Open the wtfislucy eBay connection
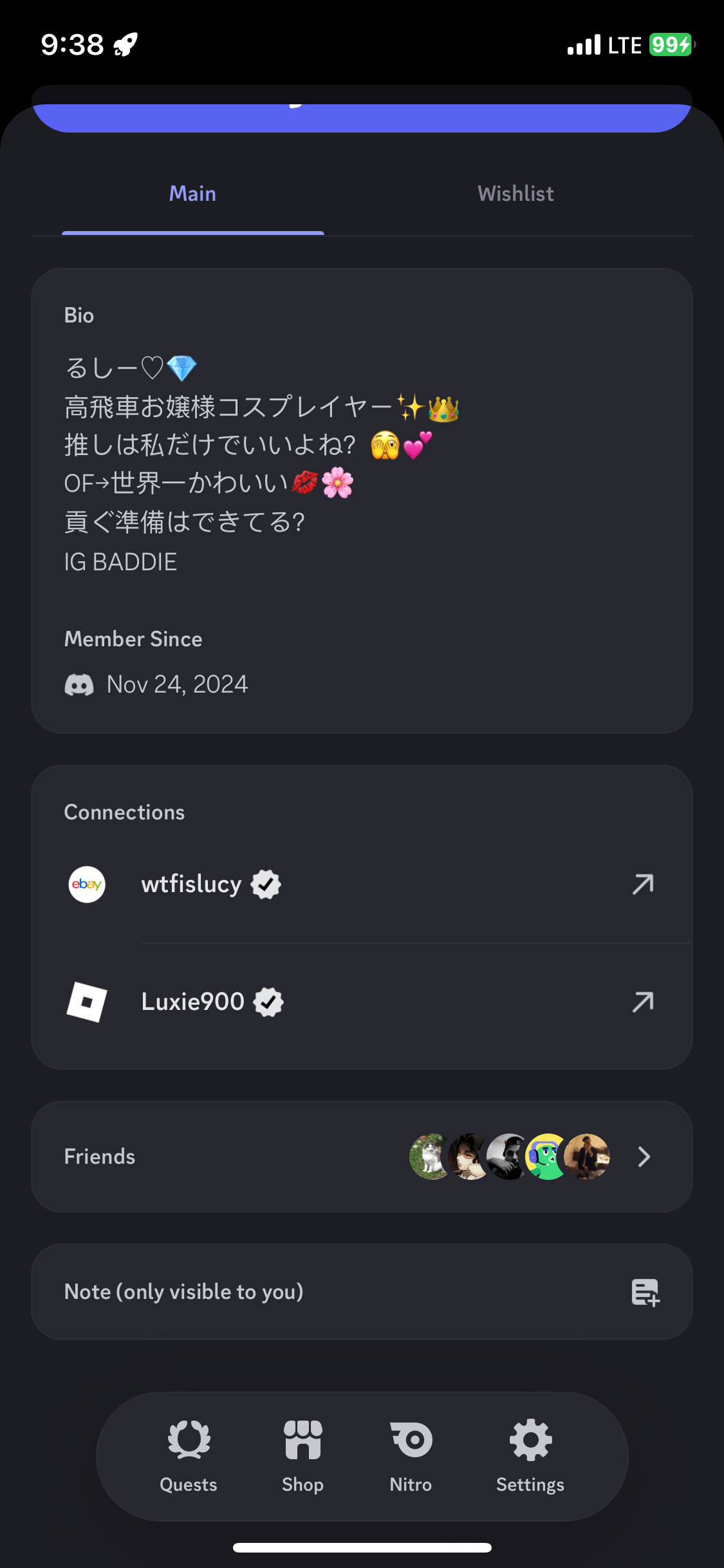The image size is (724, 1568). tap(362, 884)
